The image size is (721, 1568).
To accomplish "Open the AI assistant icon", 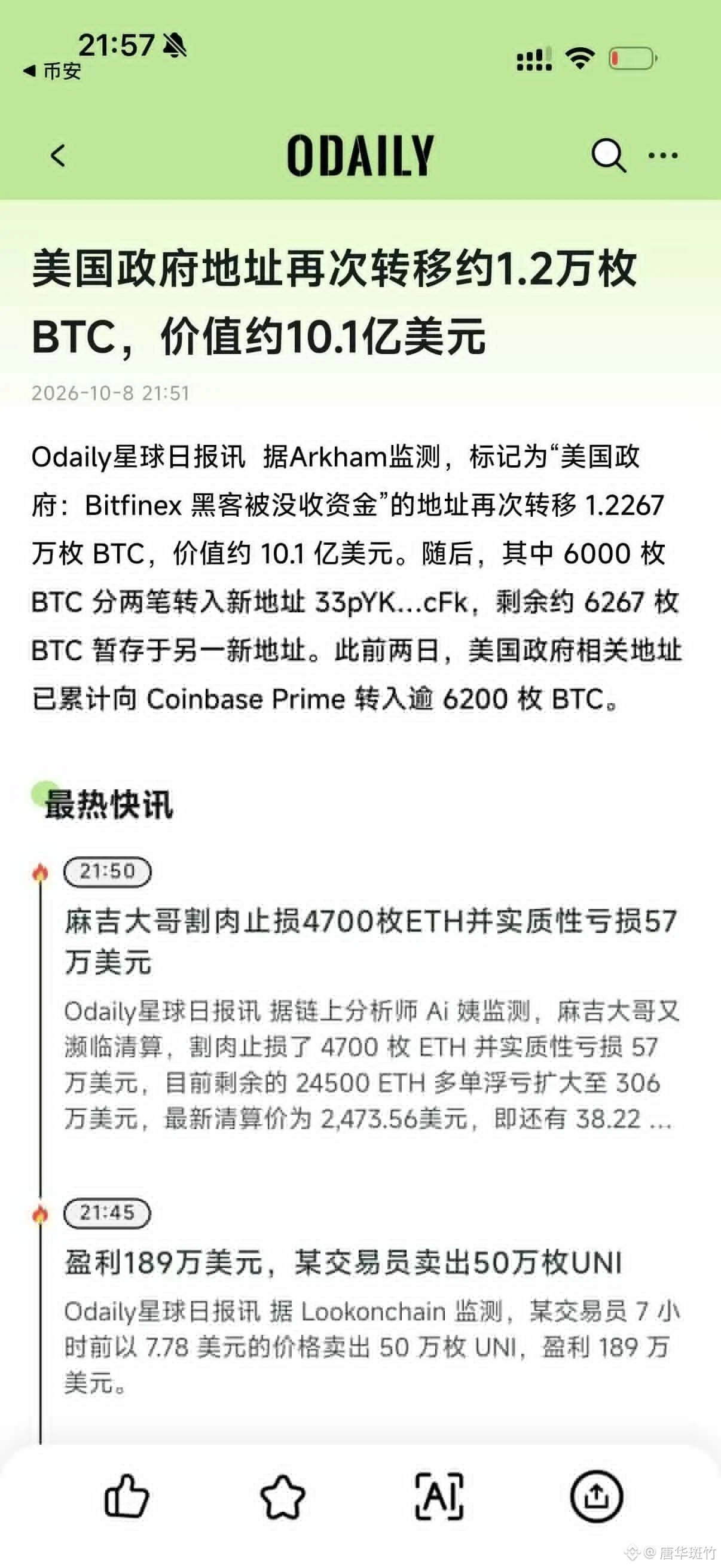I will [439, 1496].
